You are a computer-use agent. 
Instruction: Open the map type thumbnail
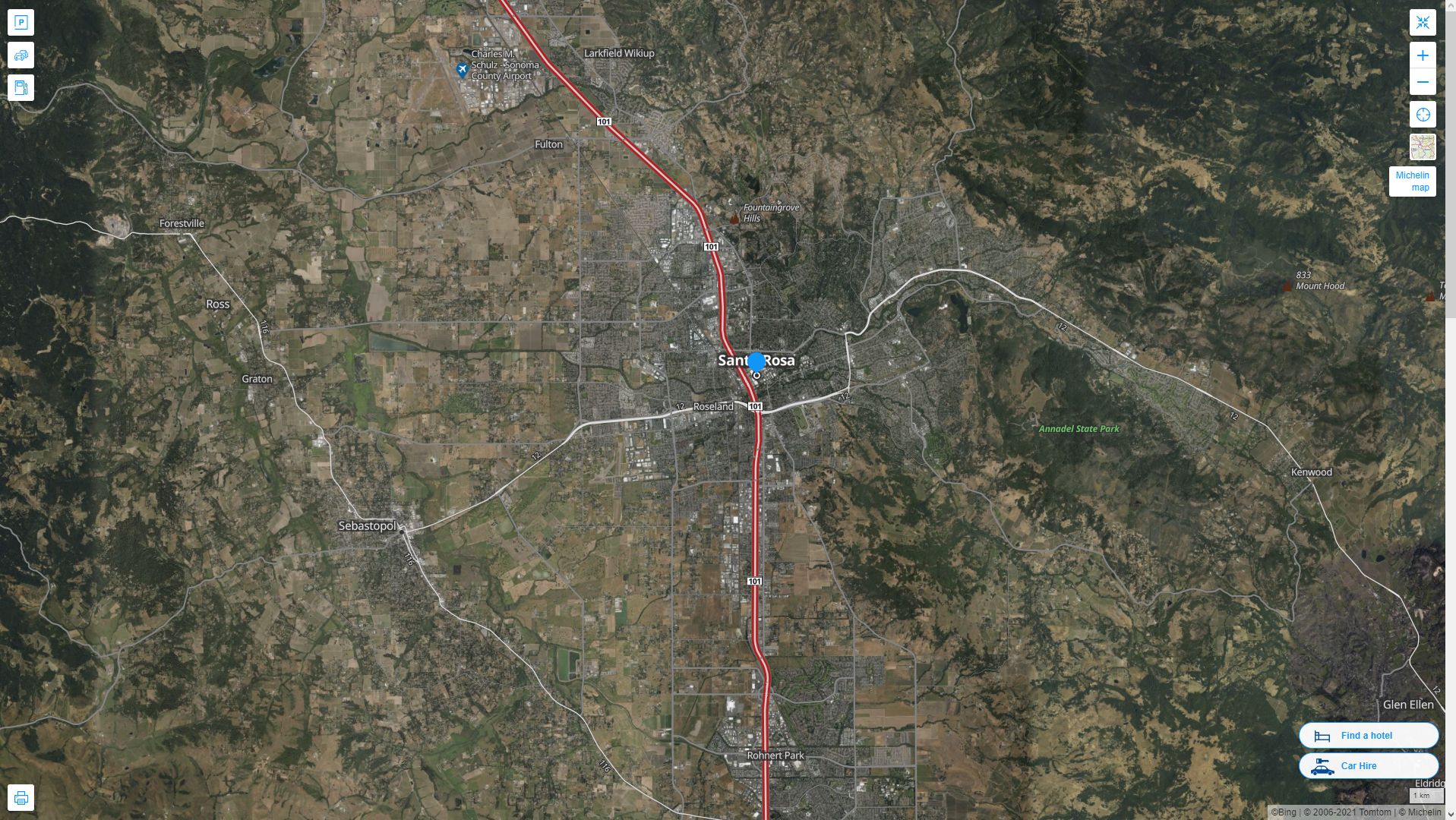tap(1423, 147)
